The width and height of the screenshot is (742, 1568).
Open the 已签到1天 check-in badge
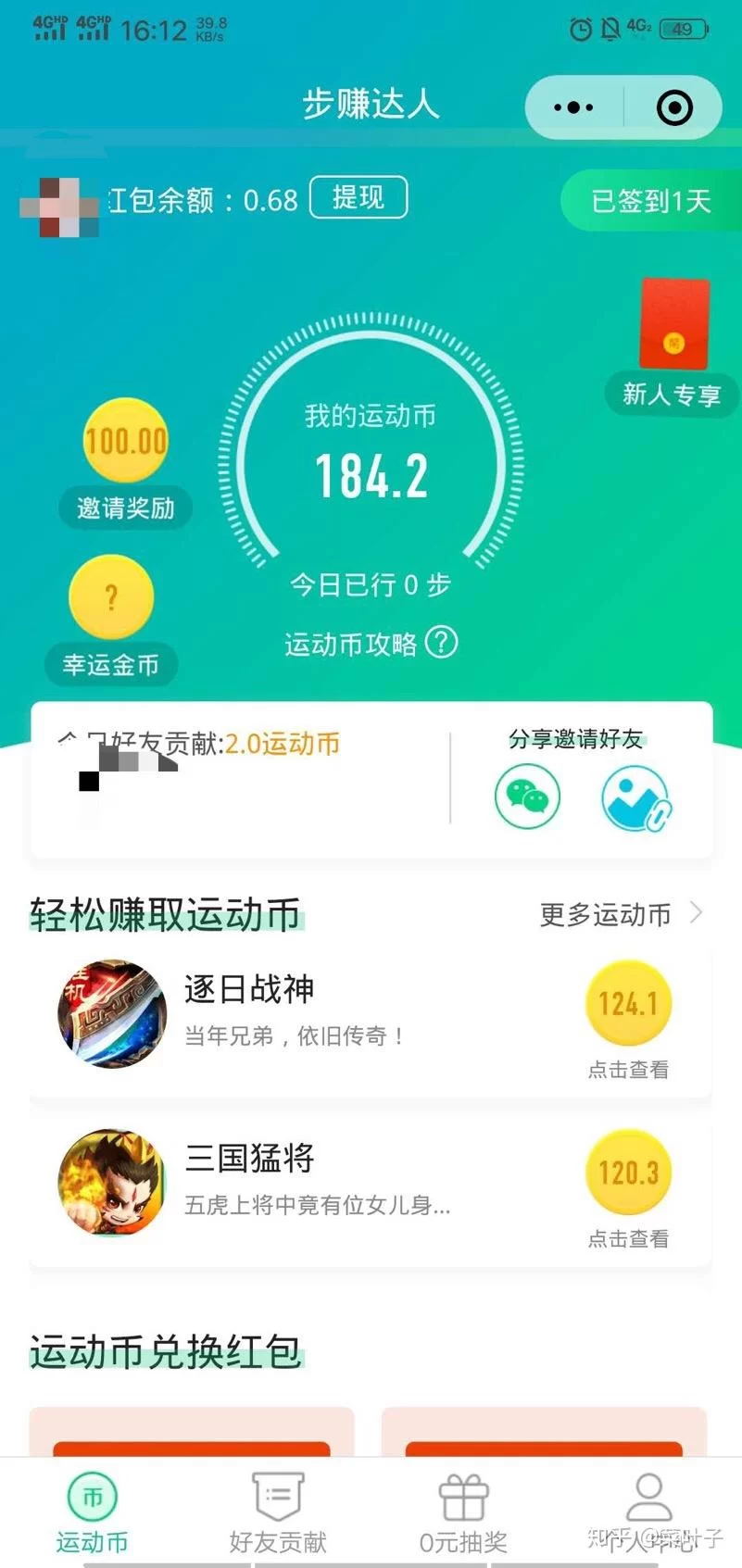(x=650, y=201)
